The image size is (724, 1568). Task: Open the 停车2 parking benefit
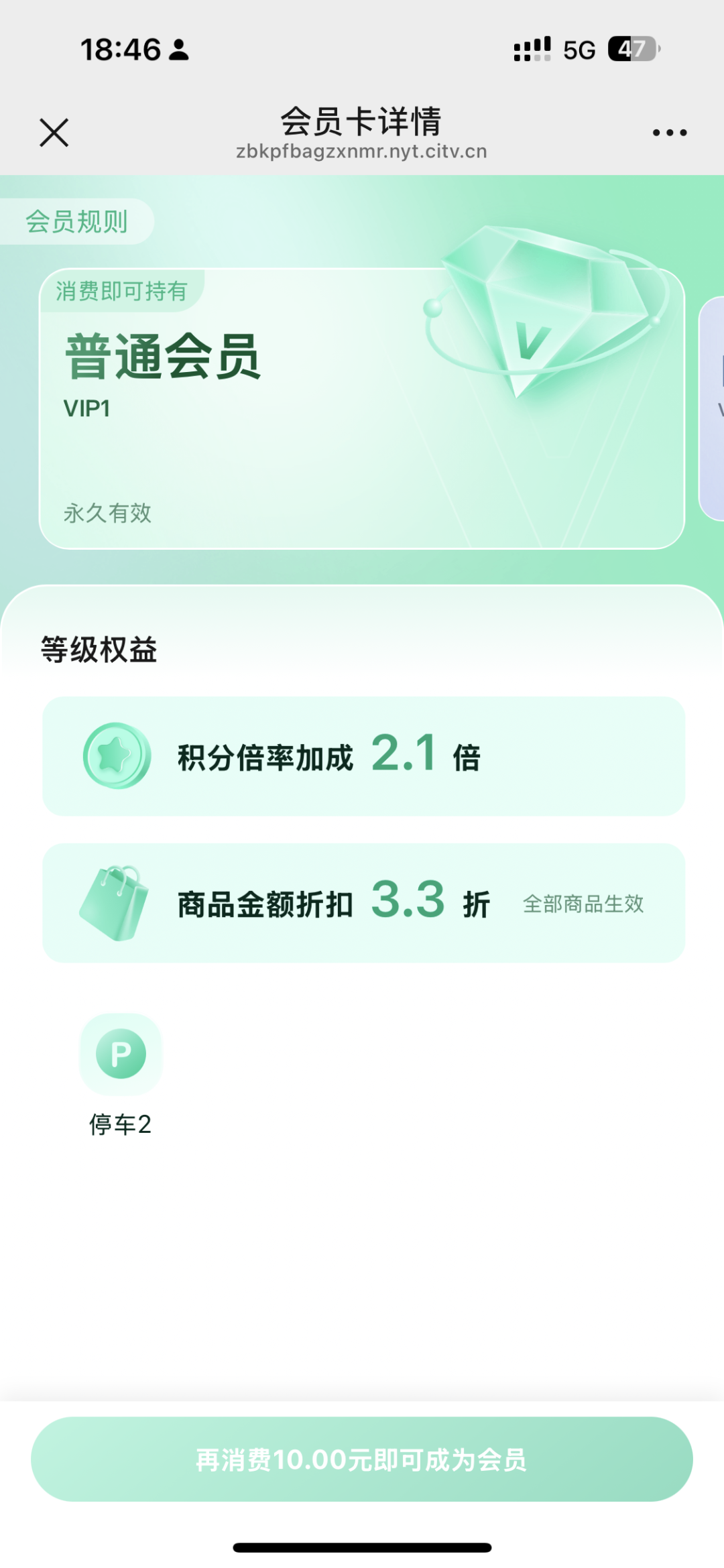121,1073
